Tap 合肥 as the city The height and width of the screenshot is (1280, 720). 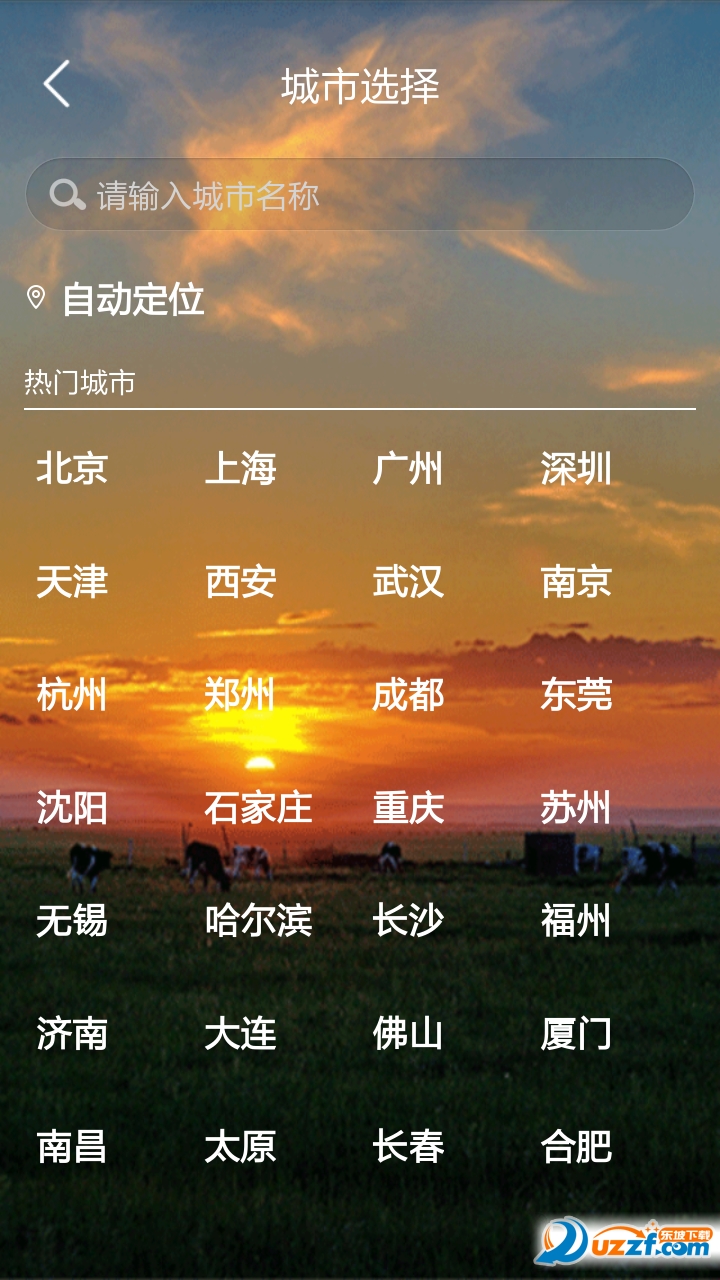click(x=576, y=1146)
